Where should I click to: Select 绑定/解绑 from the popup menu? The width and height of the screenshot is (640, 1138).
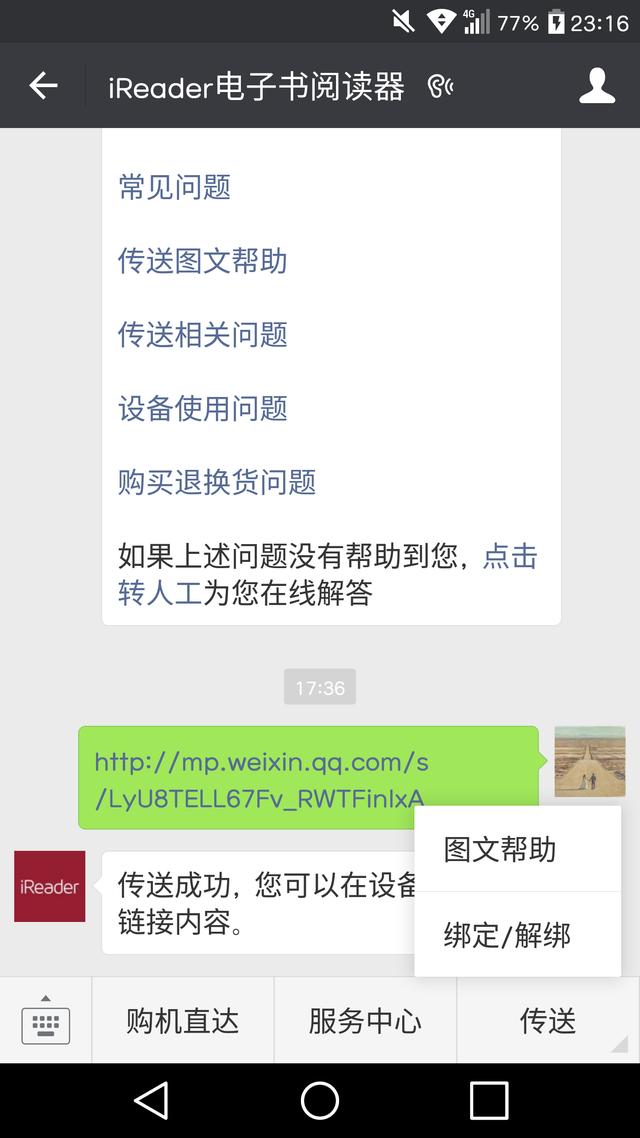coord(508,935)
